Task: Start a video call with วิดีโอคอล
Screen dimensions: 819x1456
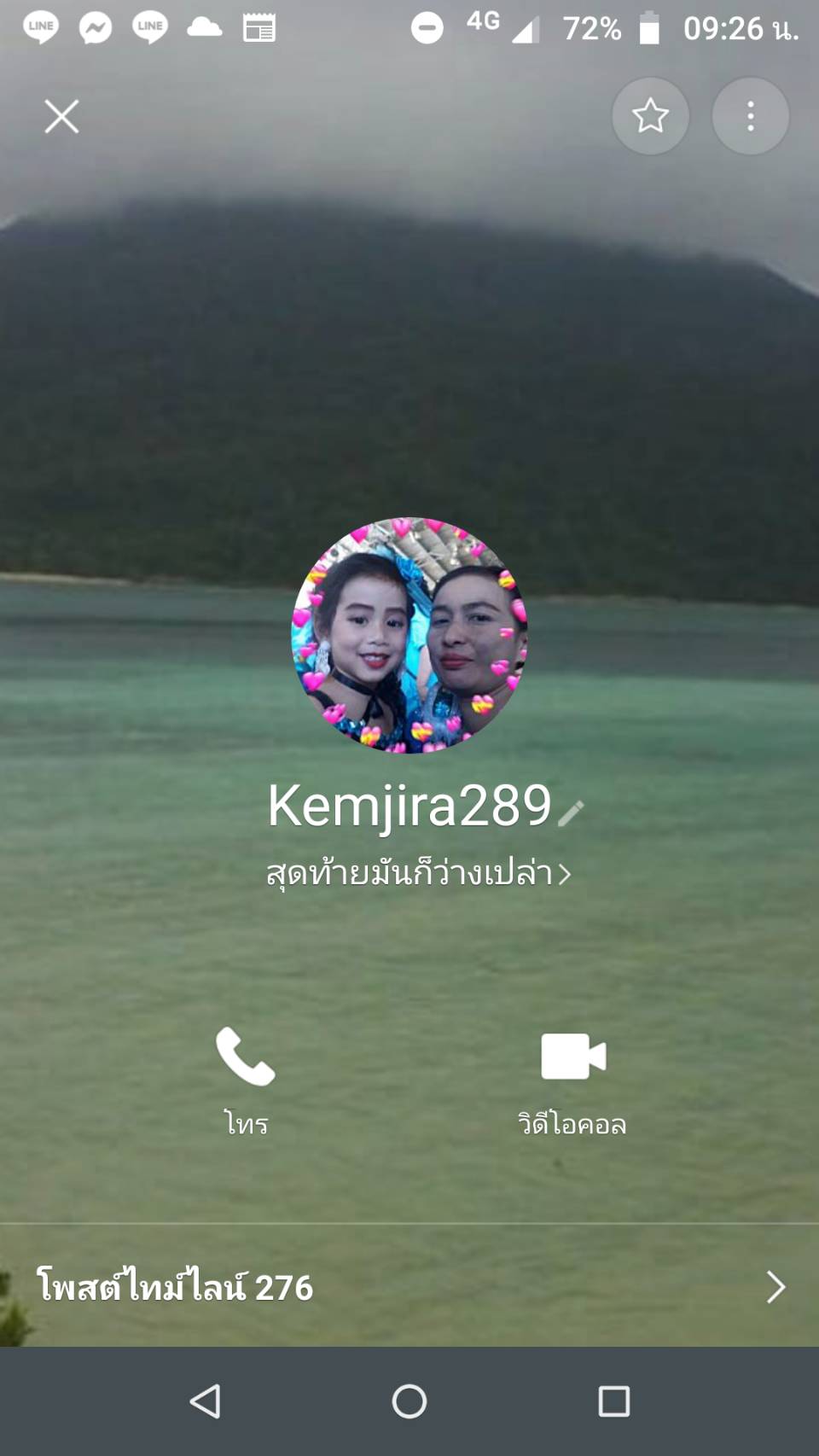Action: tap(572, 1081)
